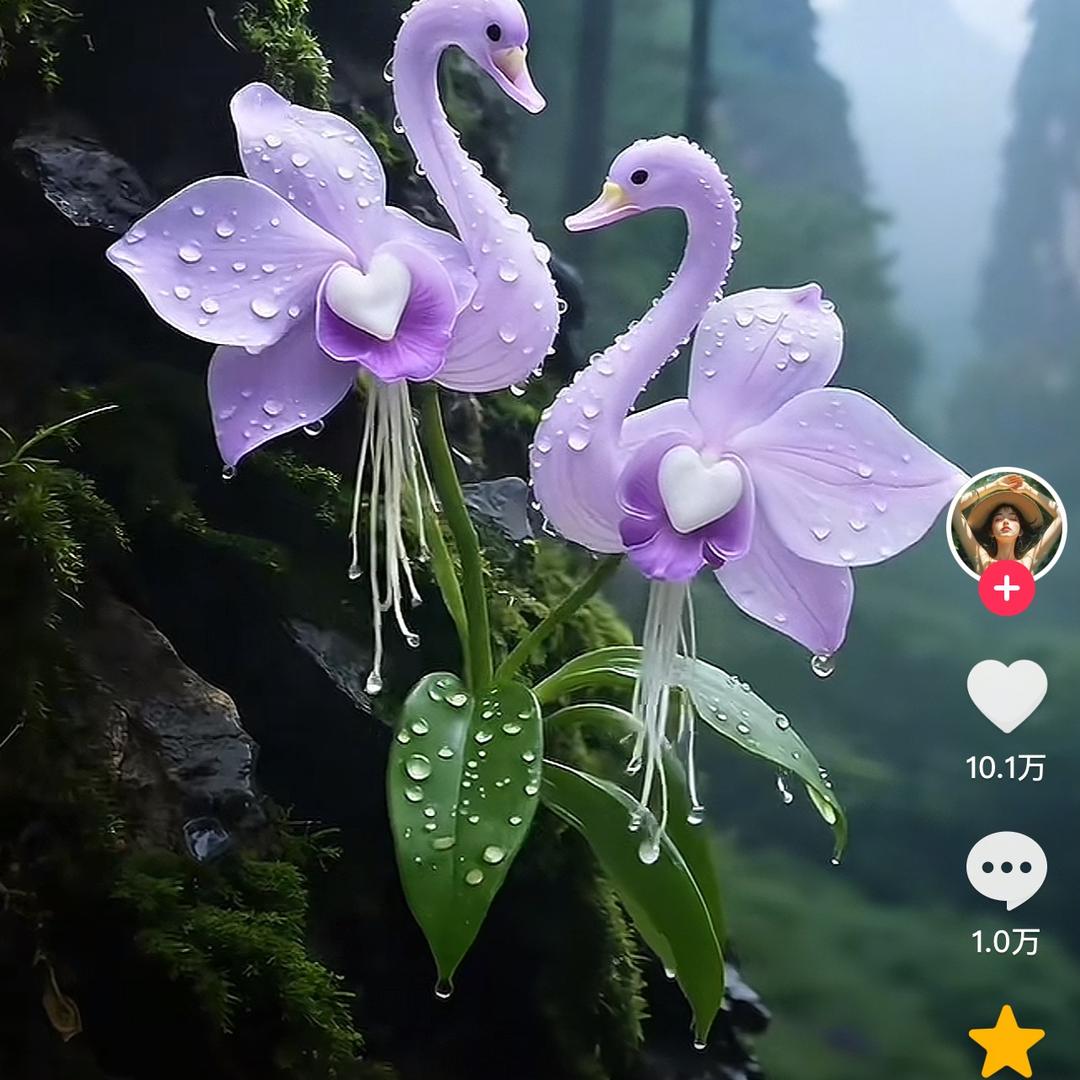Follow the creator with the plus button
1080x1080 pixels.
(x=1006, y=588)
